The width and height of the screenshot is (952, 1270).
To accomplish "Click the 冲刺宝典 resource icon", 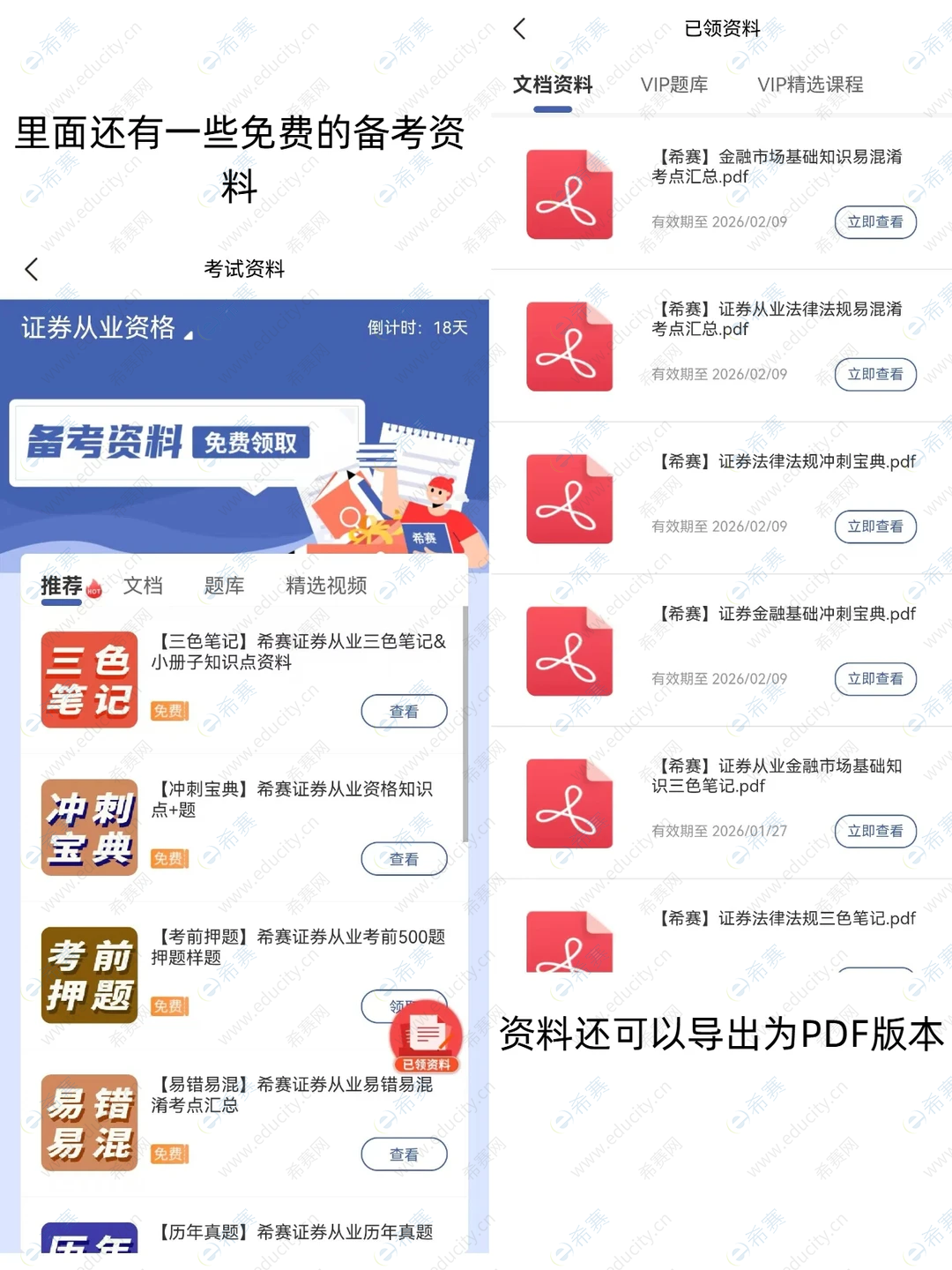I will point(87,825).
